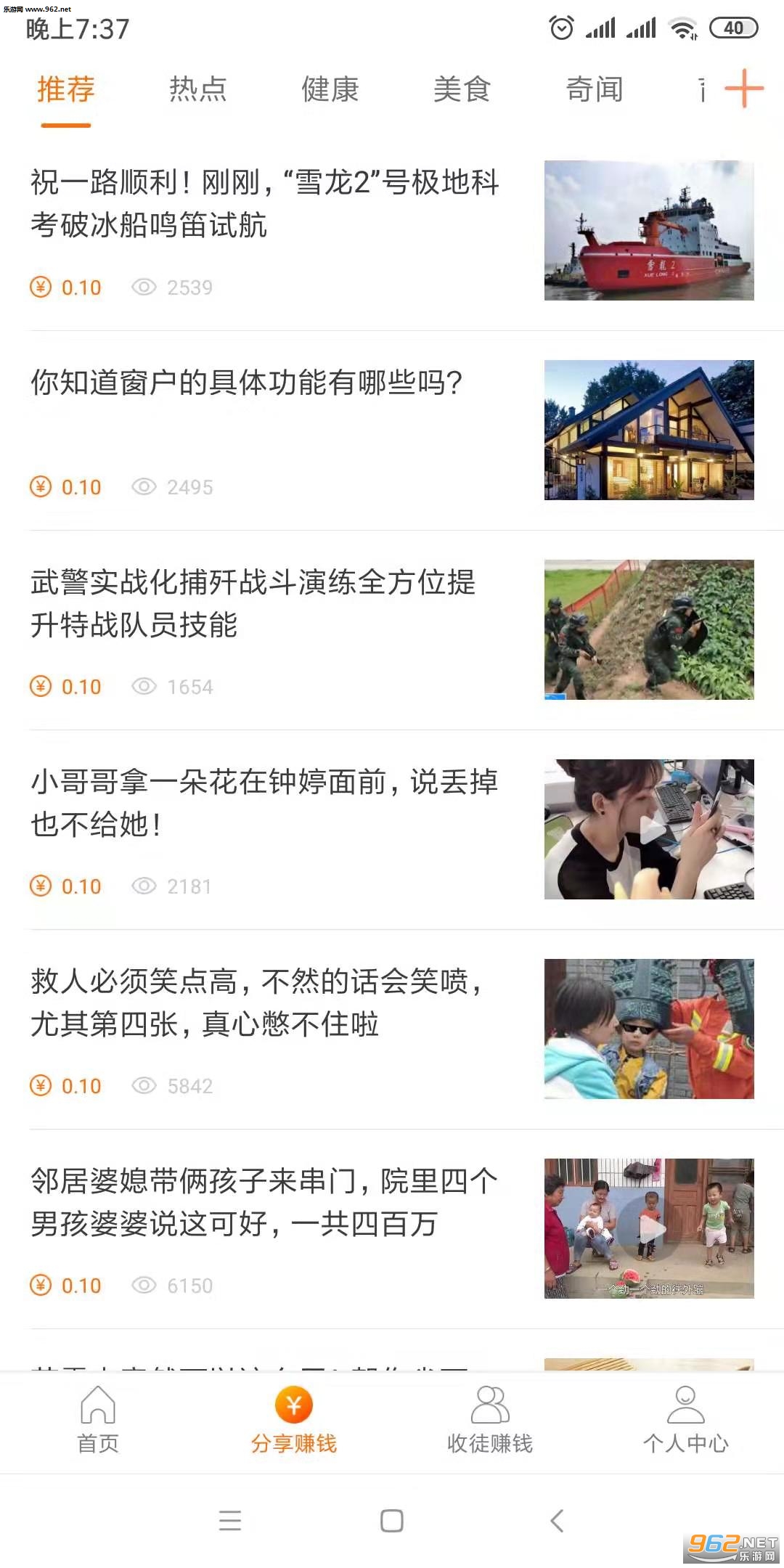
Task: Go to the 首页 tab
Action: pyautogui.click(x=98, y=1420)
